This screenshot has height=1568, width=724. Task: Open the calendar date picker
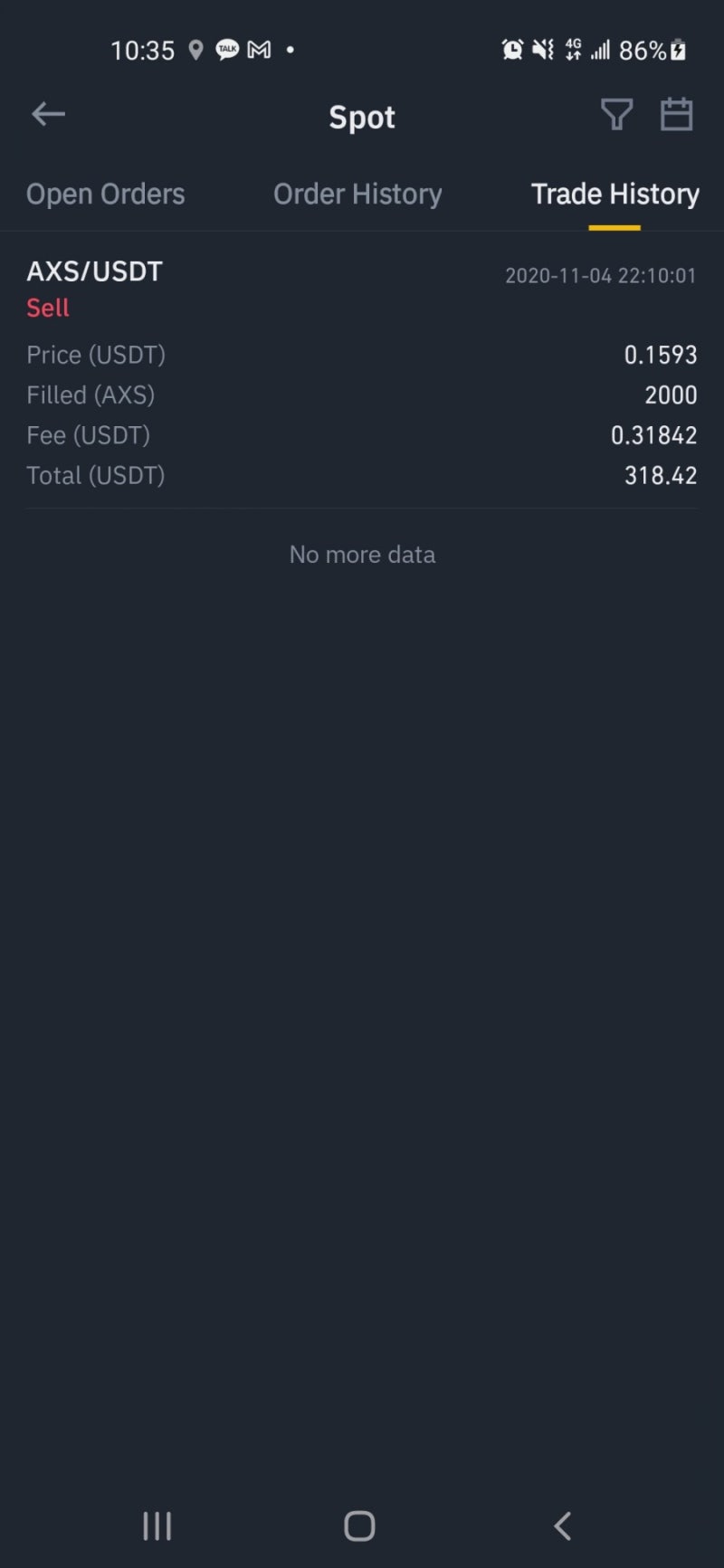pyautogui.click(x=676, y=115)
